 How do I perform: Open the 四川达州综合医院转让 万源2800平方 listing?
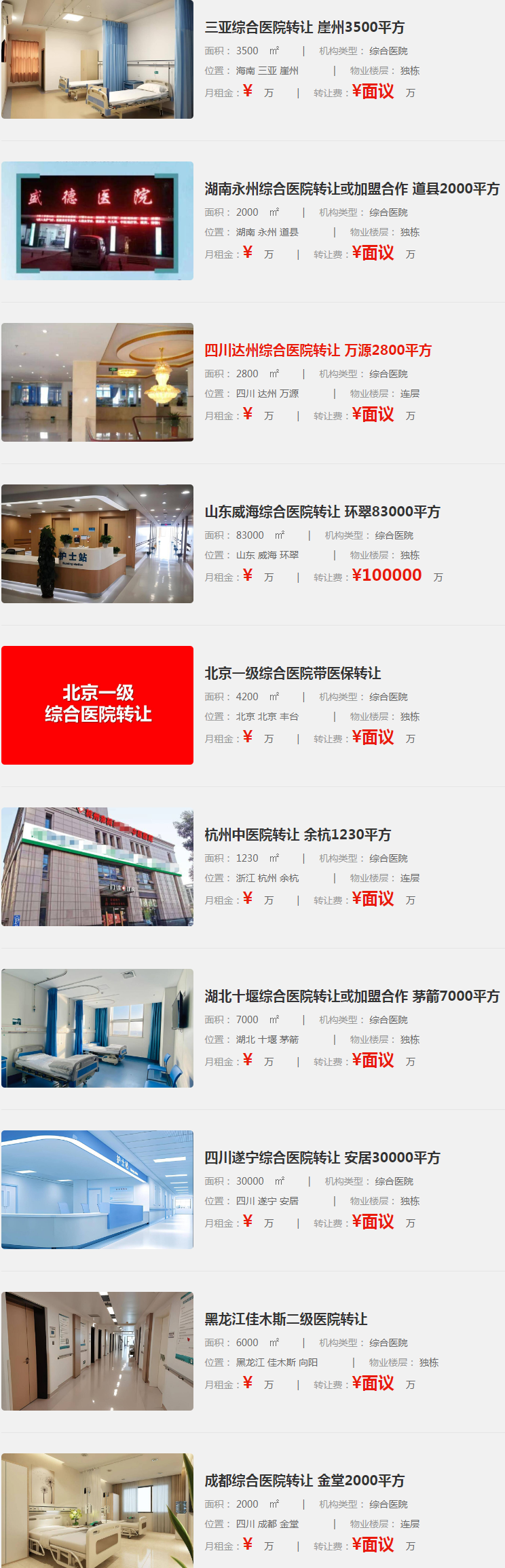click(x=318, y=350)
